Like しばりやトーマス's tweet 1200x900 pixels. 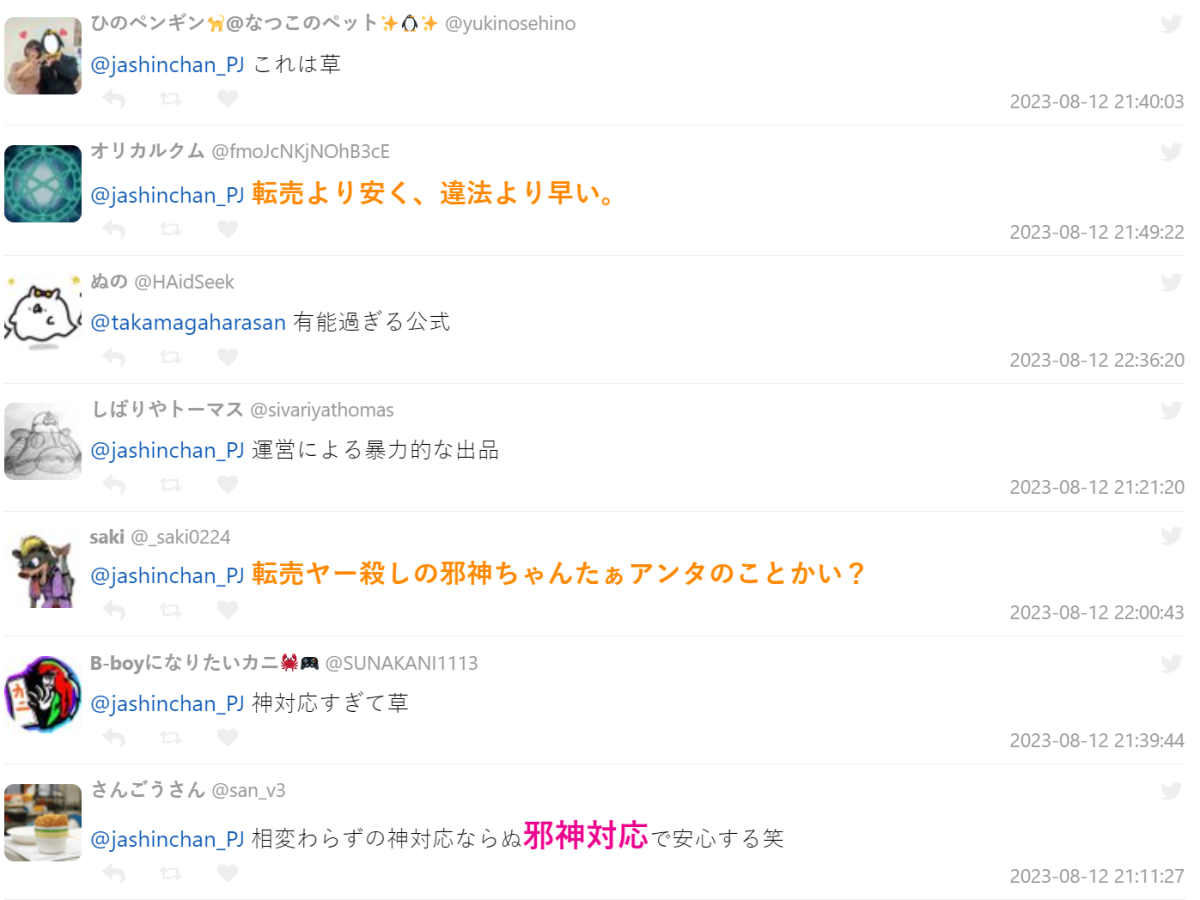(x=228, y=484)
